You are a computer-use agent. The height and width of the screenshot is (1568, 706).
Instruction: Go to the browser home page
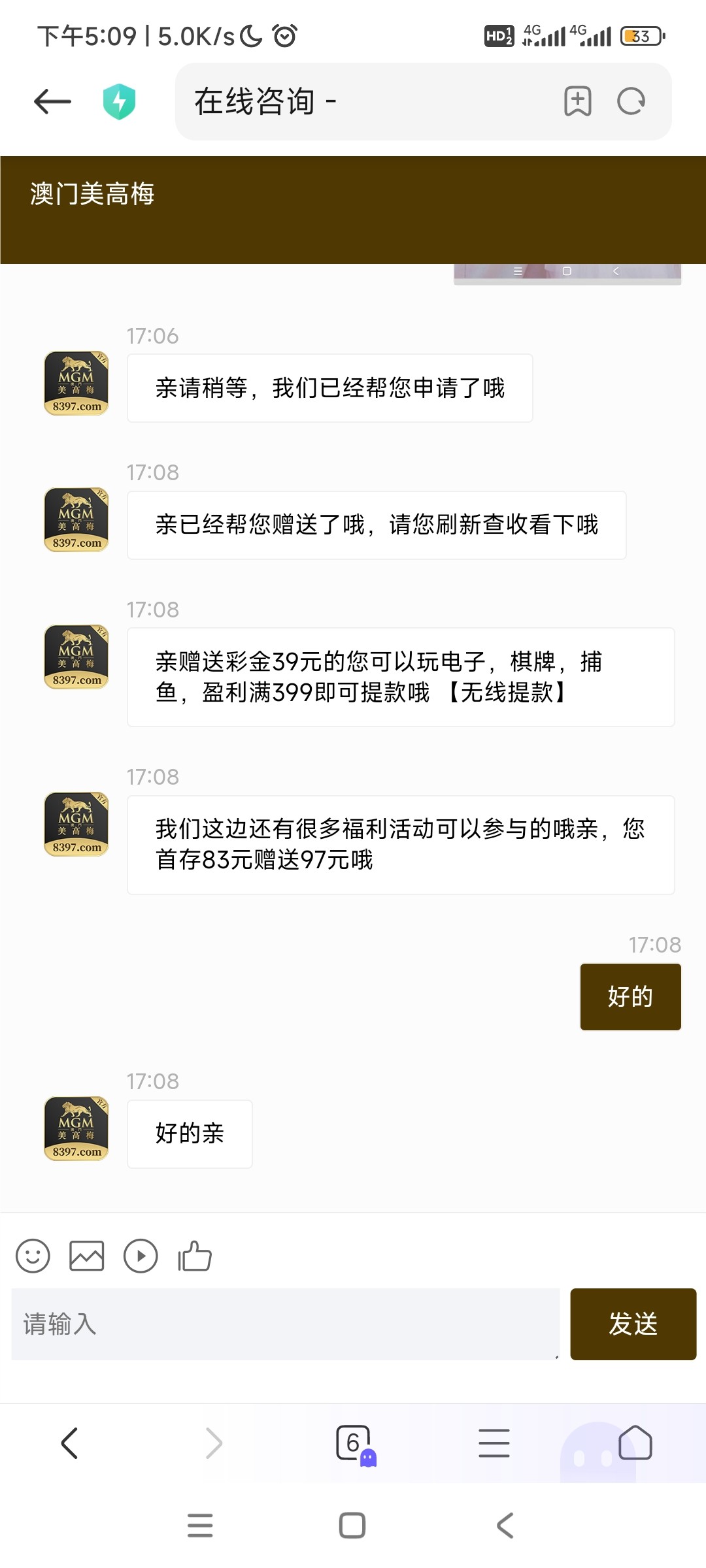pos(635,1443)
